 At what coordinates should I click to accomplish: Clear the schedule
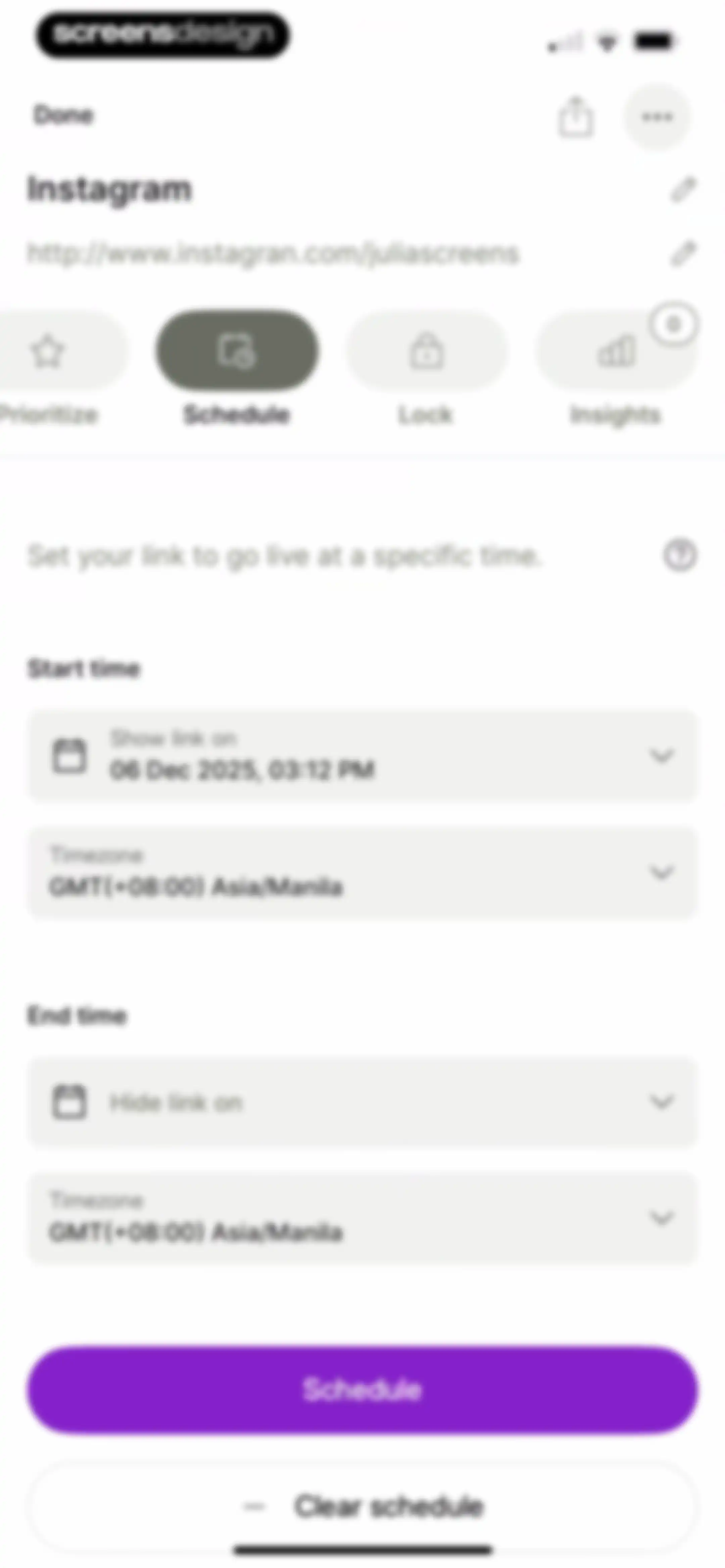click(x=362, y=1506)
